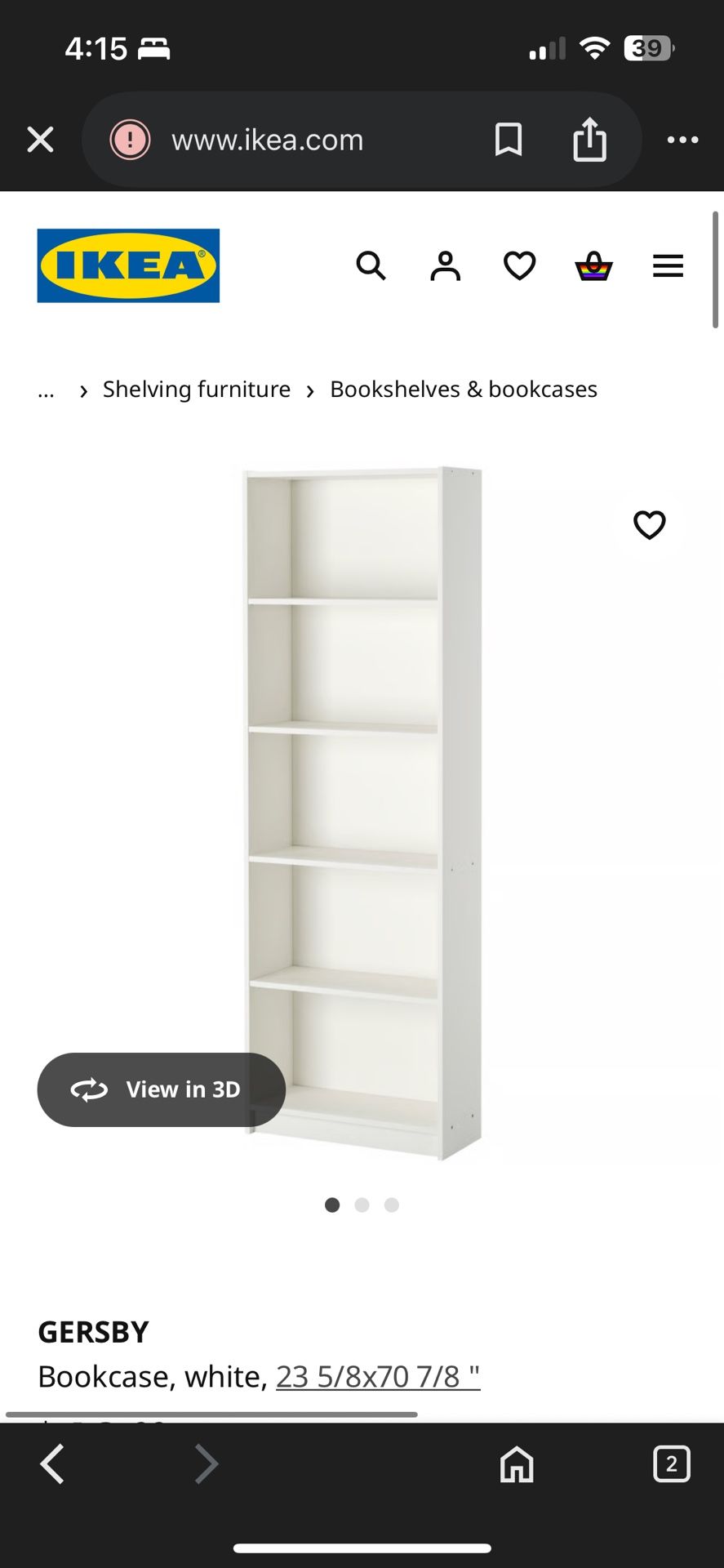Open the IKEA account profile

445,265
